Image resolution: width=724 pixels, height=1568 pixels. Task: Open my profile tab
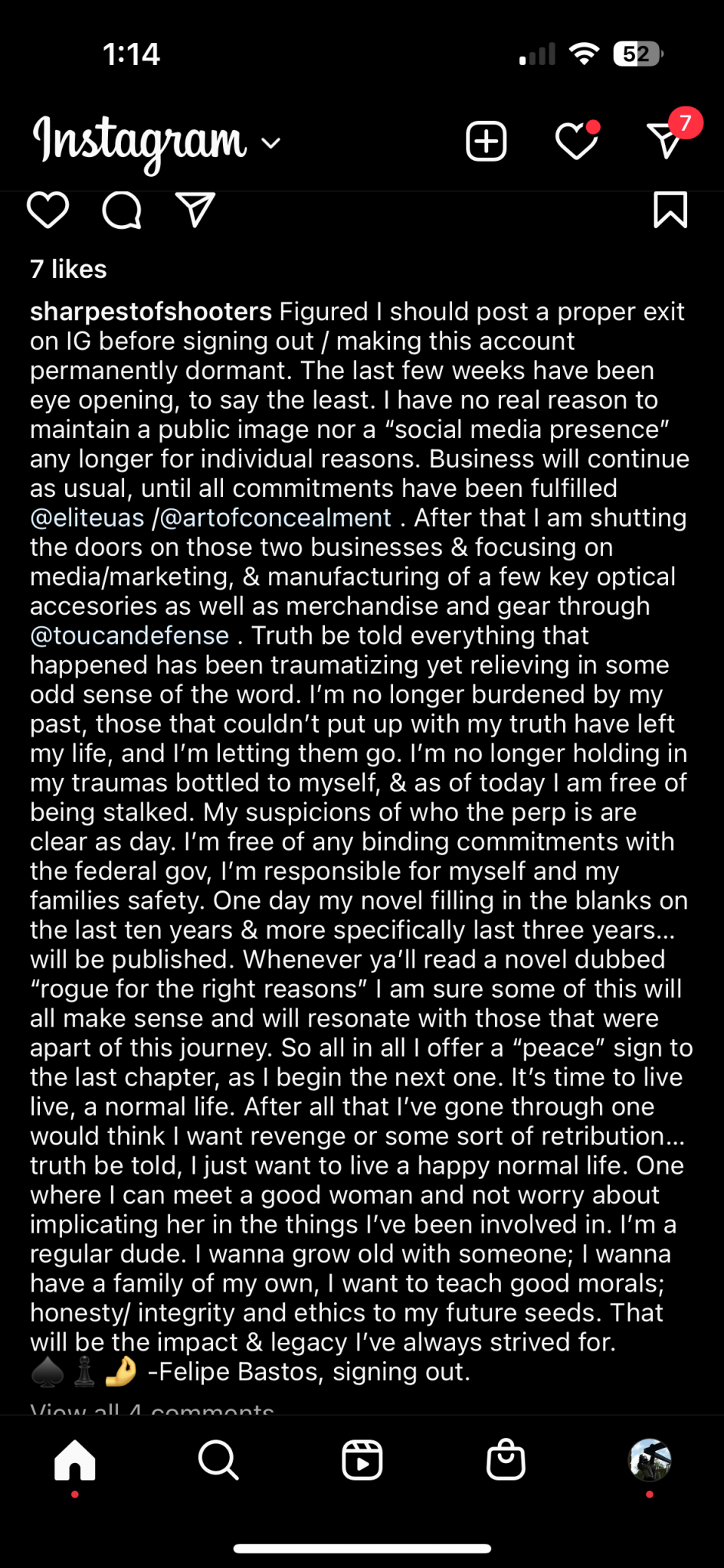click(x=650, y=1460)
